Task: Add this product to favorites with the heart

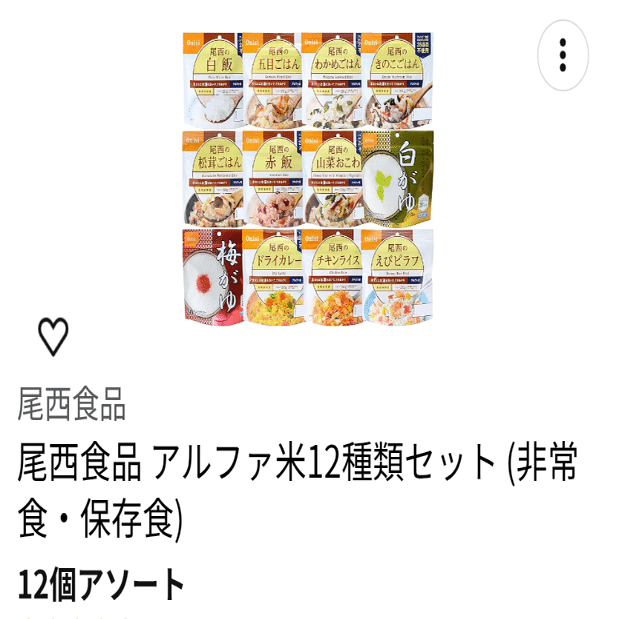Action: pos(53,339)
